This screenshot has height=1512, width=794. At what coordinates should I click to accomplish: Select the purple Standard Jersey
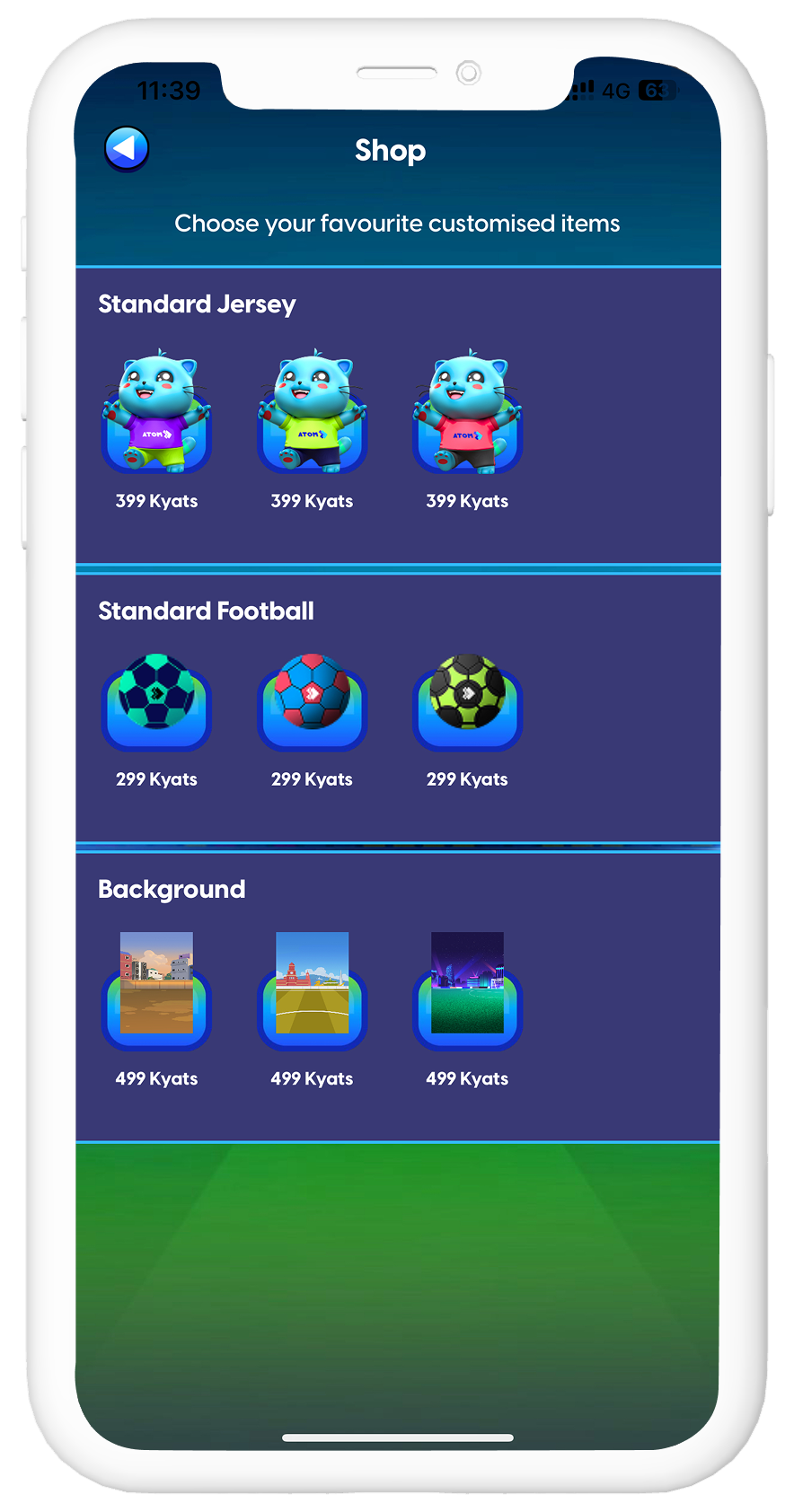click(x=156, y=415)
